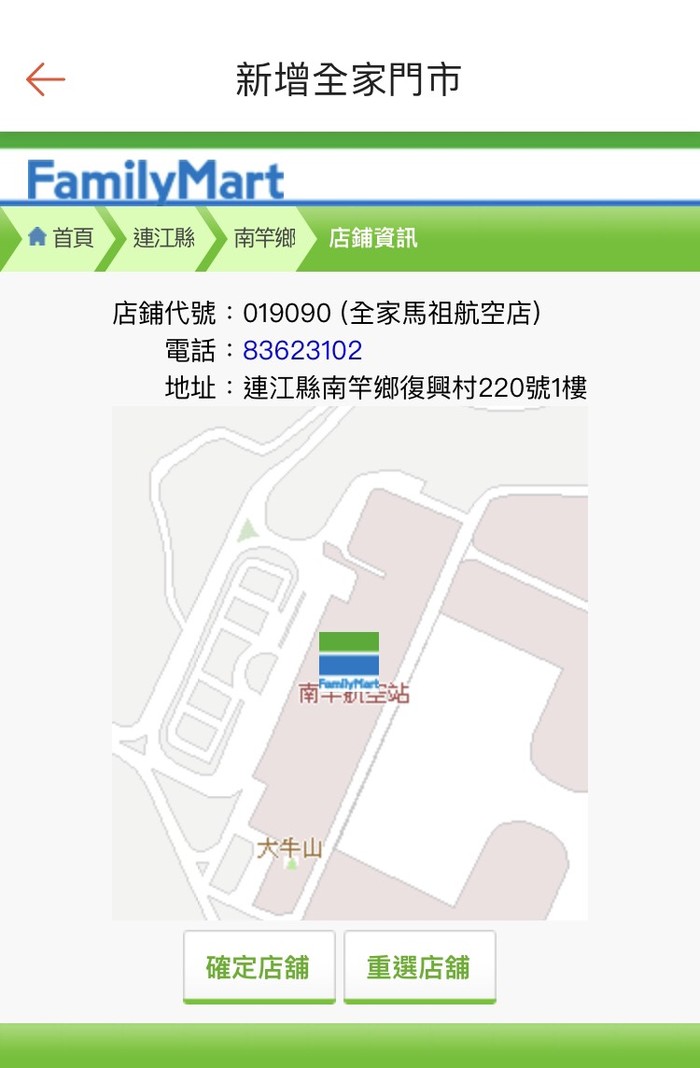700x1068 pixels.
Task: Select the 南竿鄉 breadcrumb
Action: point(265,238)
